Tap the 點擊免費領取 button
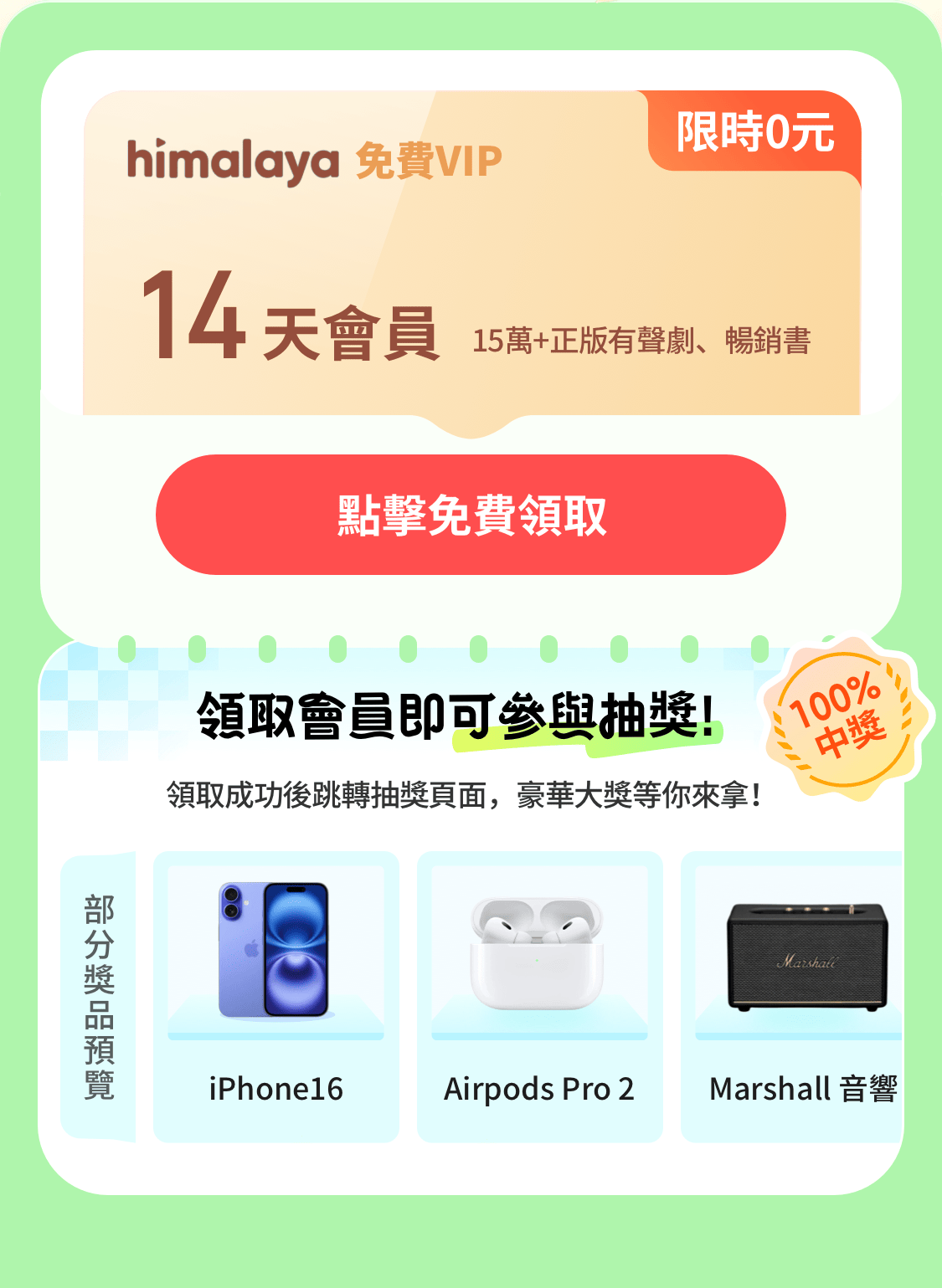Image resolution: width=942 pixels, height=1288 pixels. [x=471, y=515]
